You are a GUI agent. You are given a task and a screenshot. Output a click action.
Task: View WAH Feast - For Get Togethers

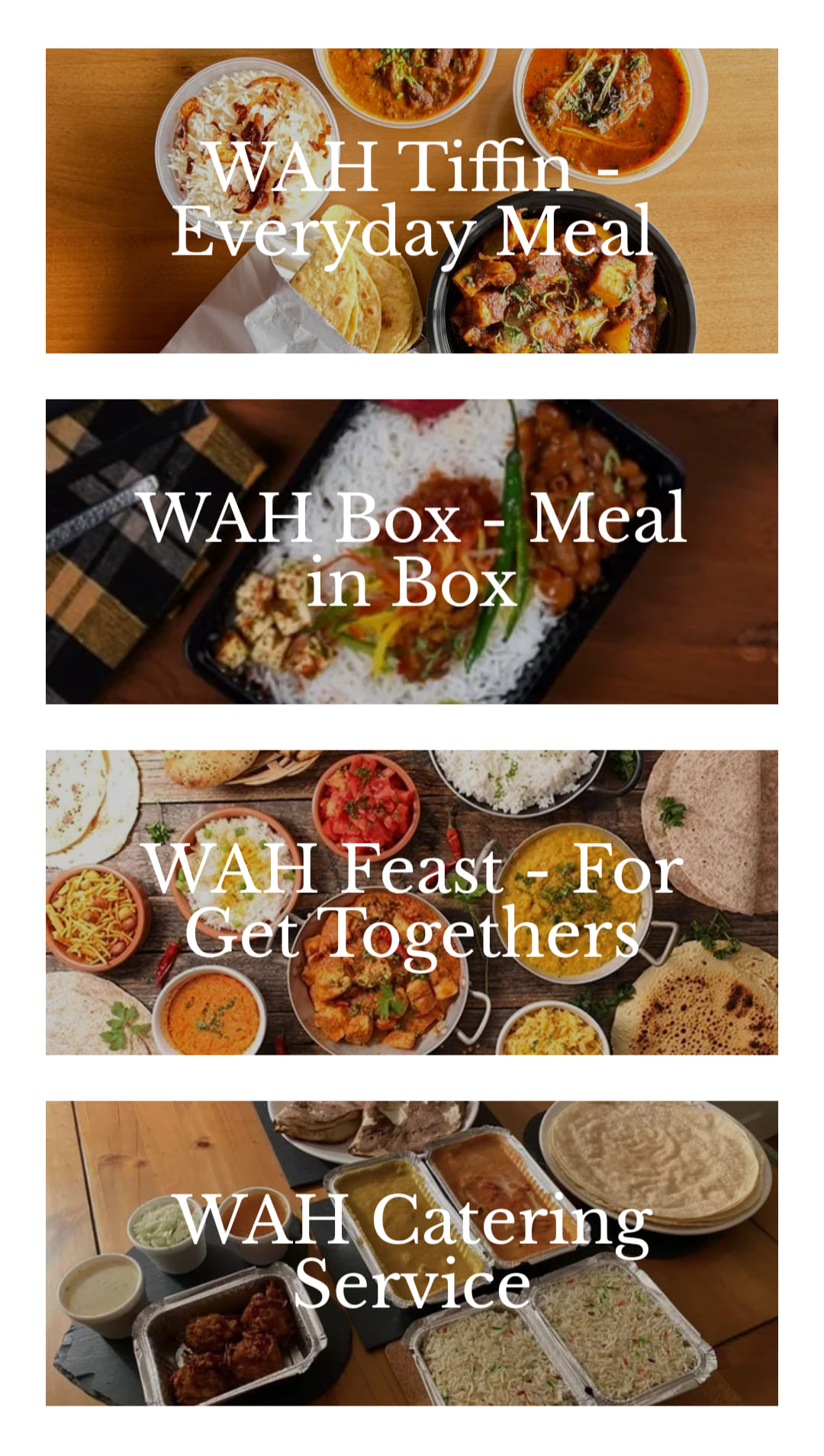(x=412, y=902)
